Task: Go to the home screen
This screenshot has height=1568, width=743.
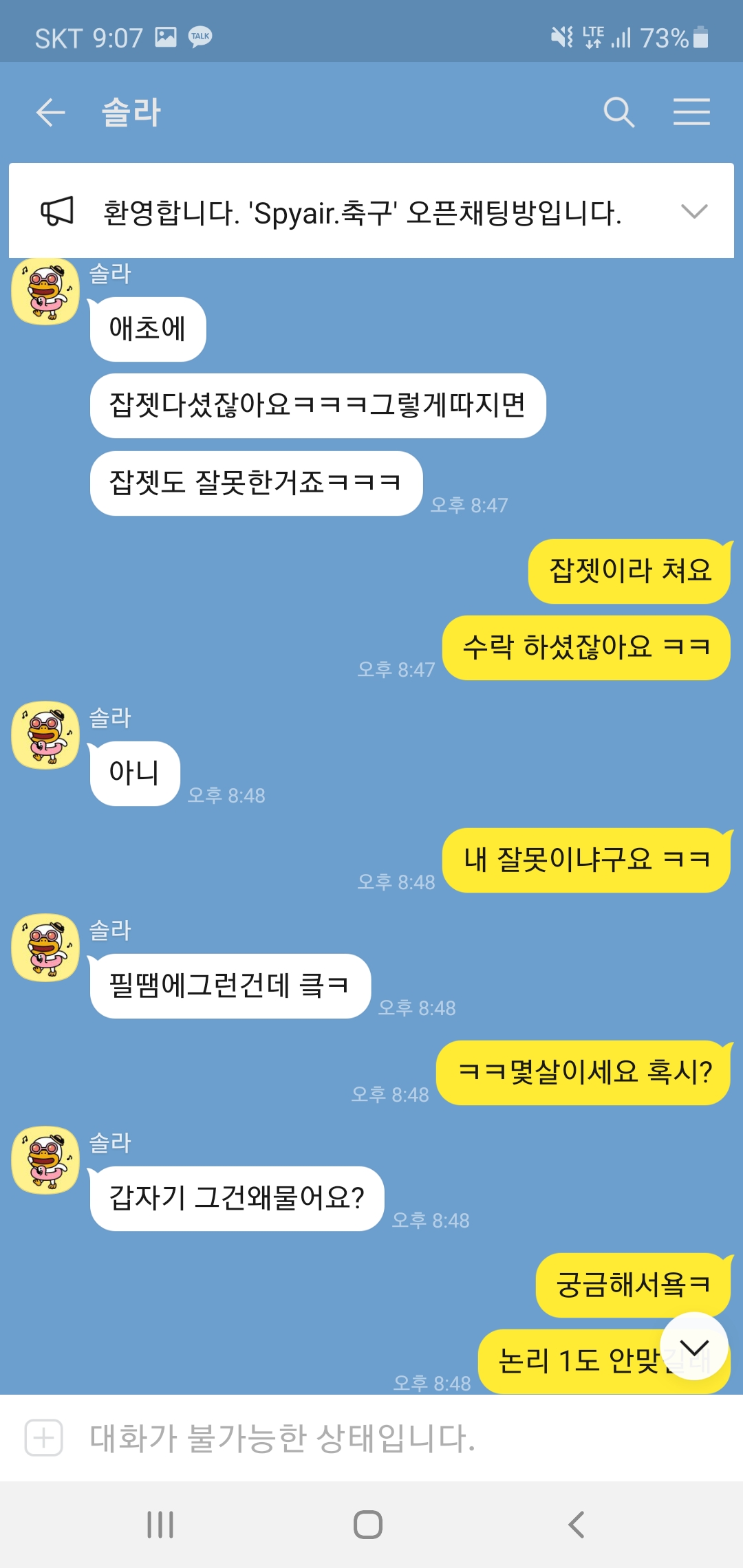Action: 368,1525
